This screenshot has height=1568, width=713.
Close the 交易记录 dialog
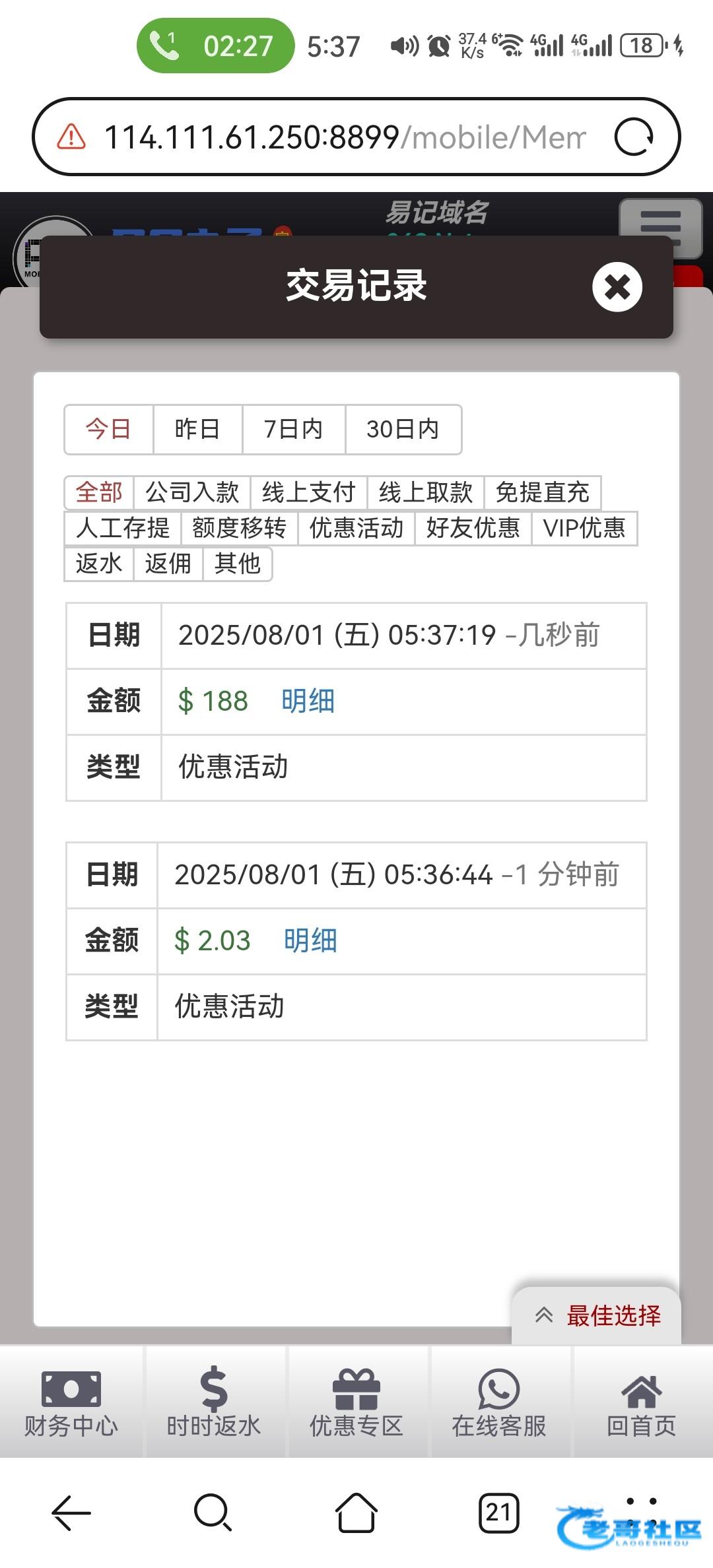coord(617,286)
